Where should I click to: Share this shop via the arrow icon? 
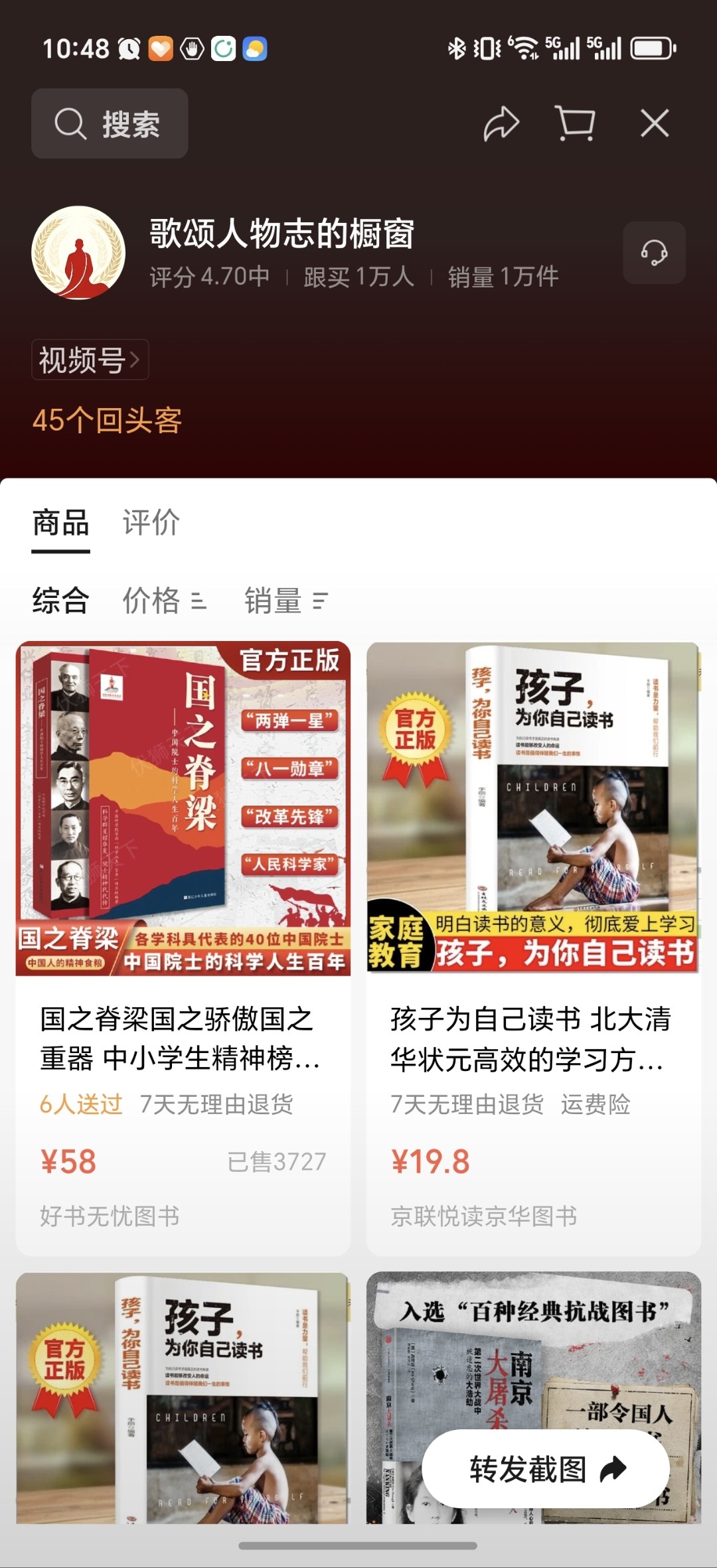pos(501,123)
